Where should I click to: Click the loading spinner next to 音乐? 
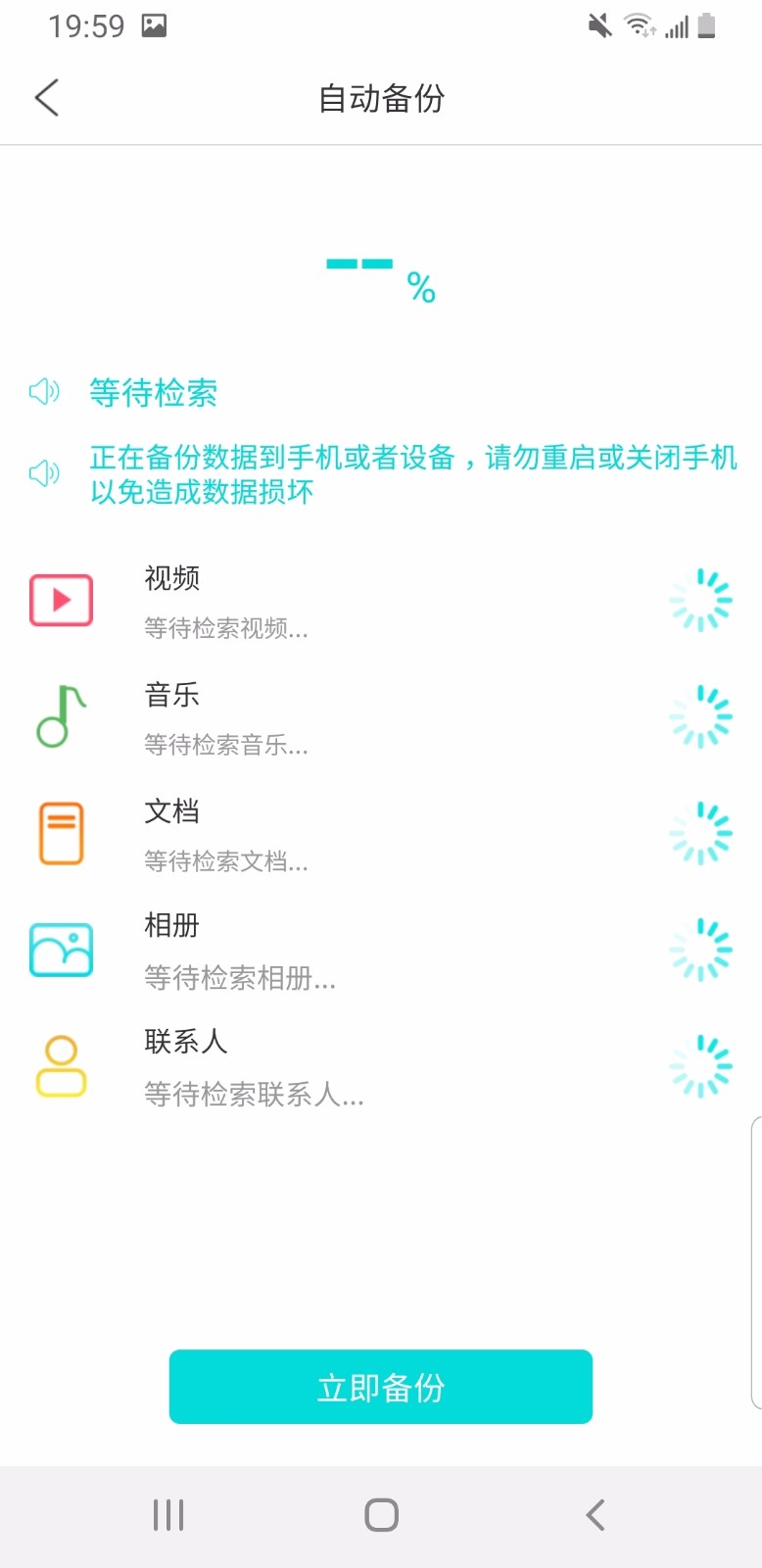click(699, 715)
